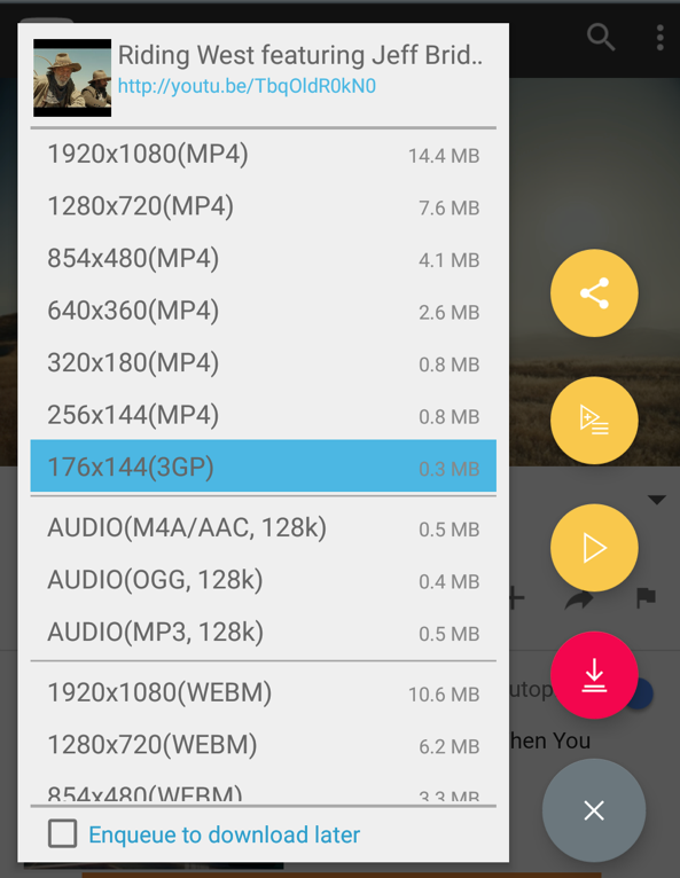Select AUDIO(OGG, 128k) format
Image resolution: width=680 pixels, height=878 pixels.
263,579
